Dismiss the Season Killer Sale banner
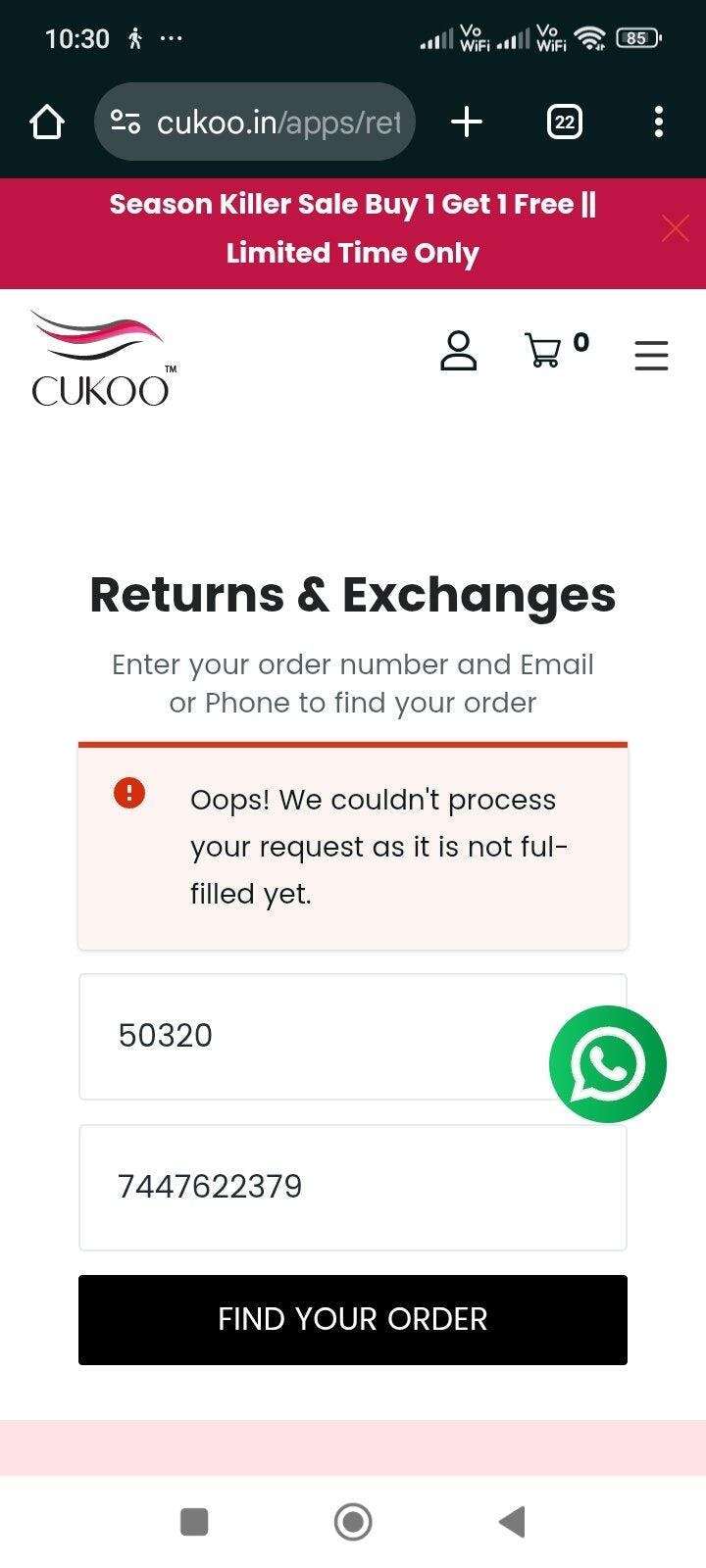706x1568 pixels. pyautogui.click(x=675, y=228)
